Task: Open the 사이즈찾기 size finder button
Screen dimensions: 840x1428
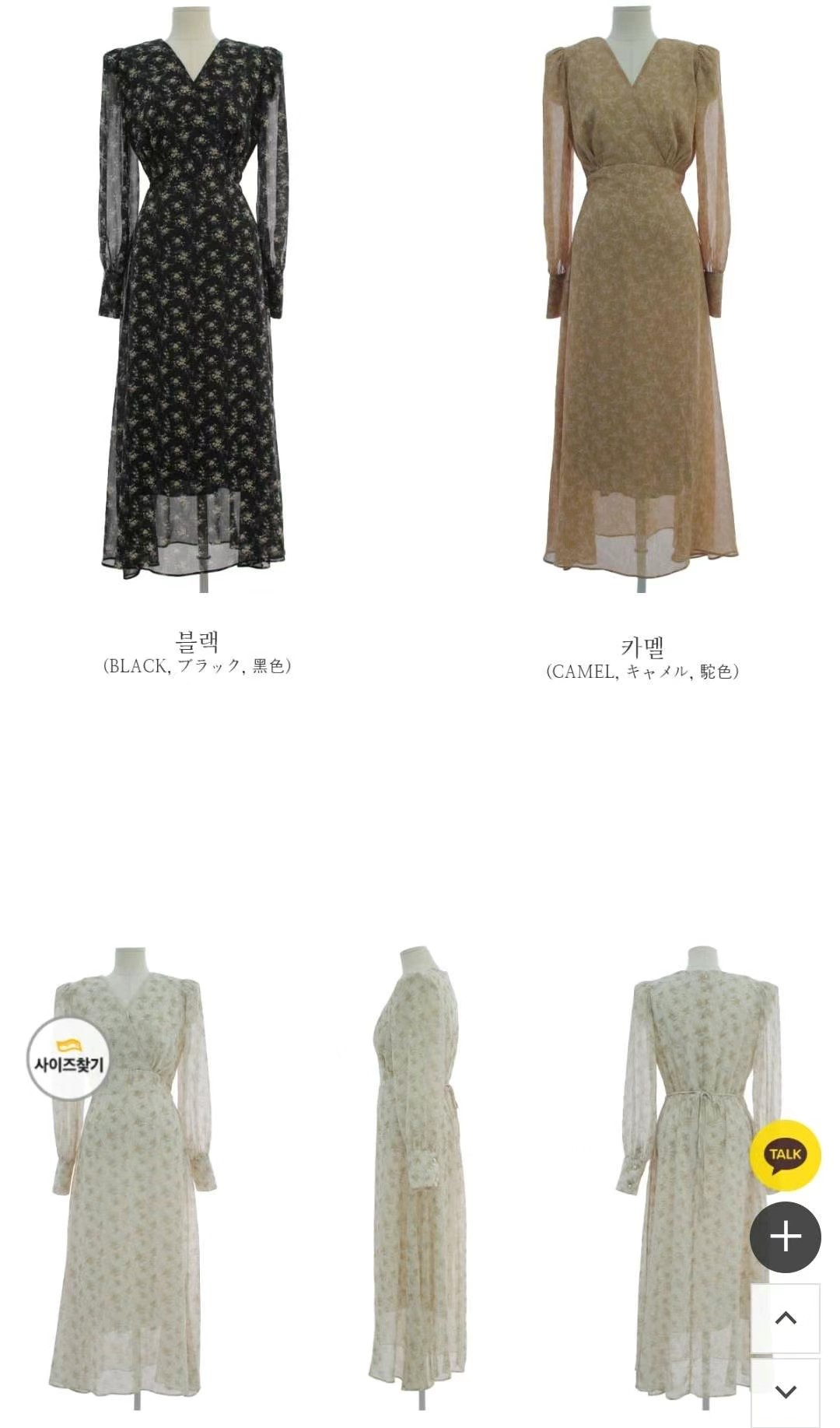Action: 68,1057
